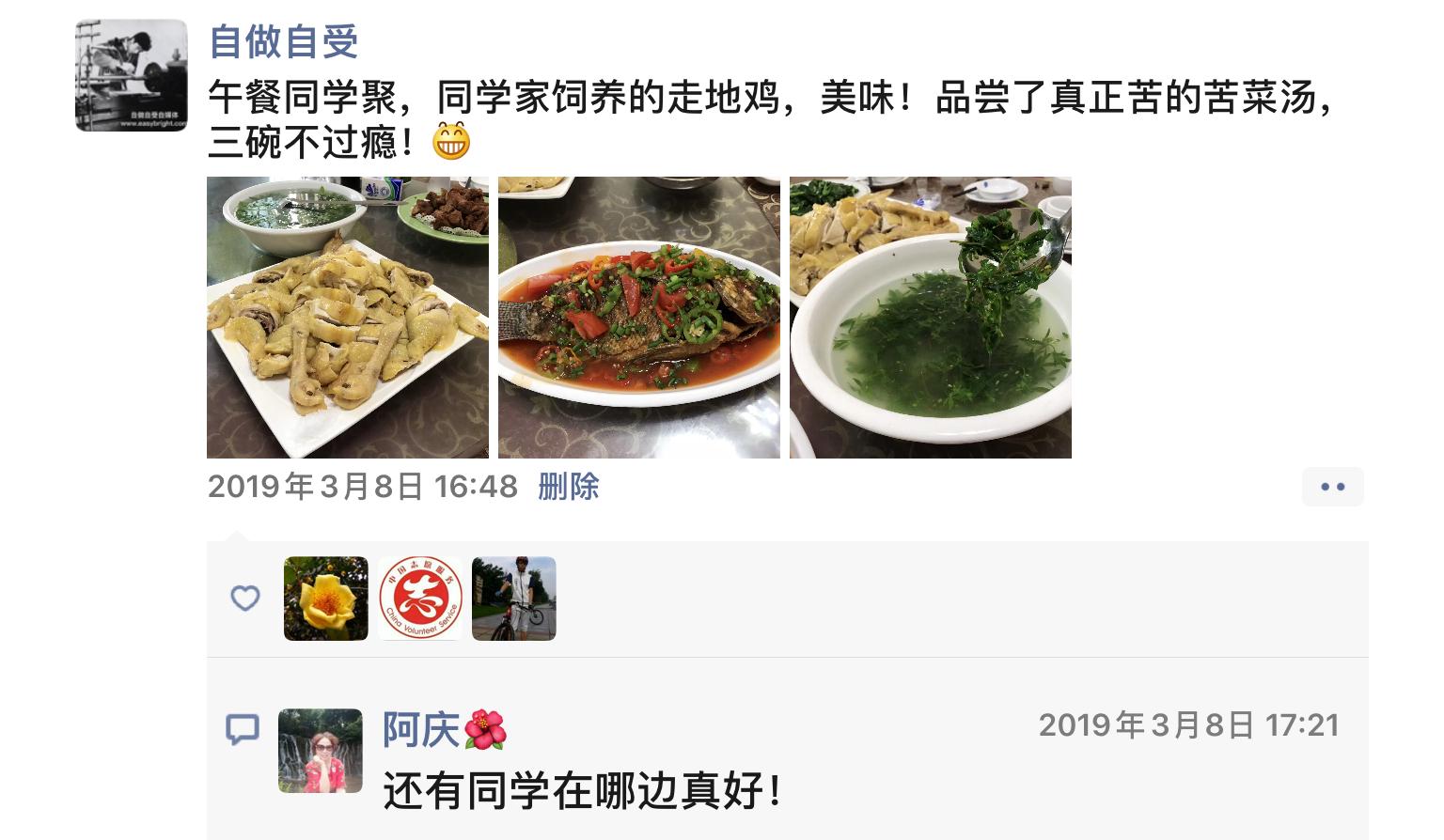This screenshot has height=840, width=1444.
Task: Open the sliced chicken photo
Action: (x=347, y=317)
